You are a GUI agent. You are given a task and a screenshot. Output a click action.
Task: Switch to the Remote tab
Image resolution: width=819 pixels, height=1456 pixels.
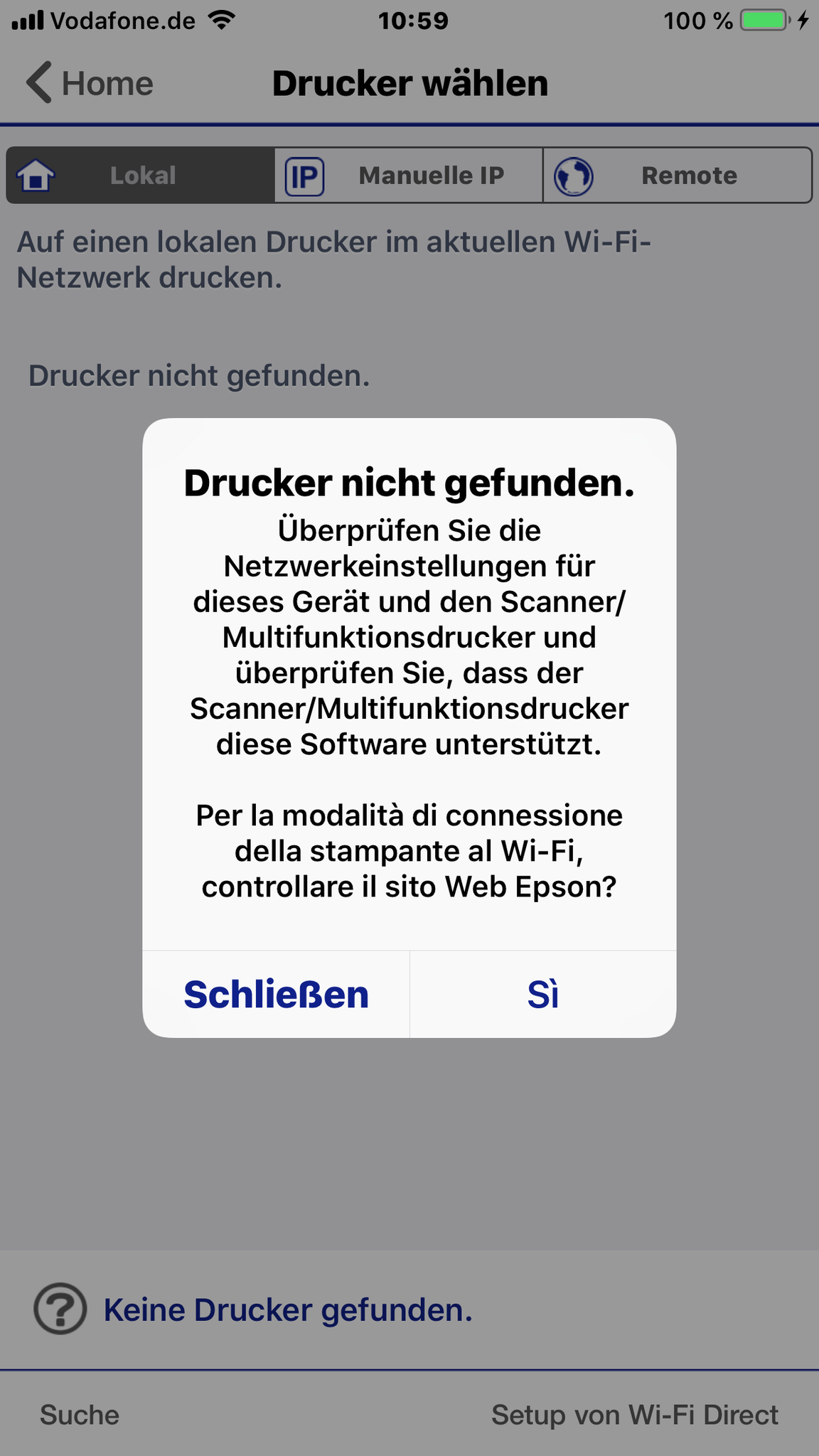coord(677,176)
